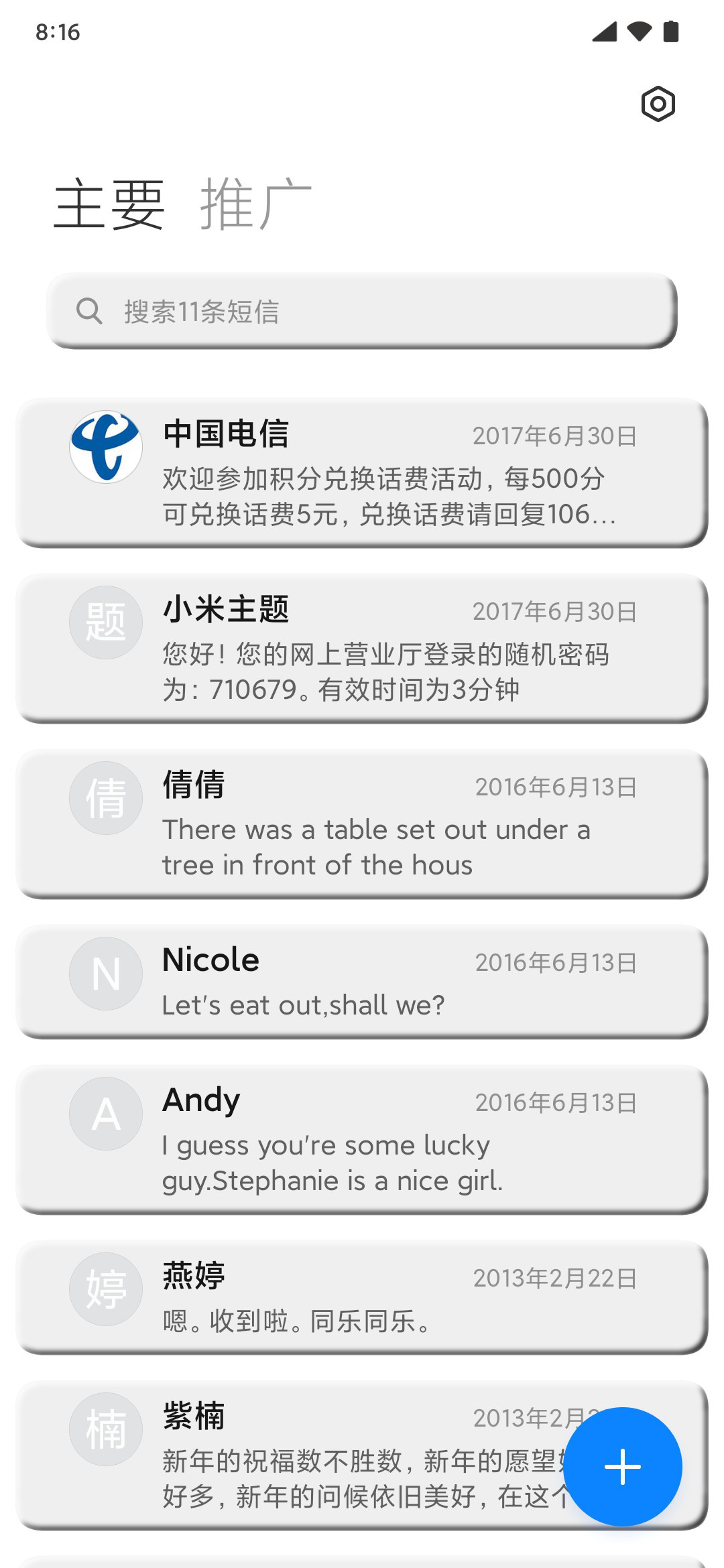Open Andy's message thread
The width and height of the screenshot is (724, 1568).
tap(362, 1140)
